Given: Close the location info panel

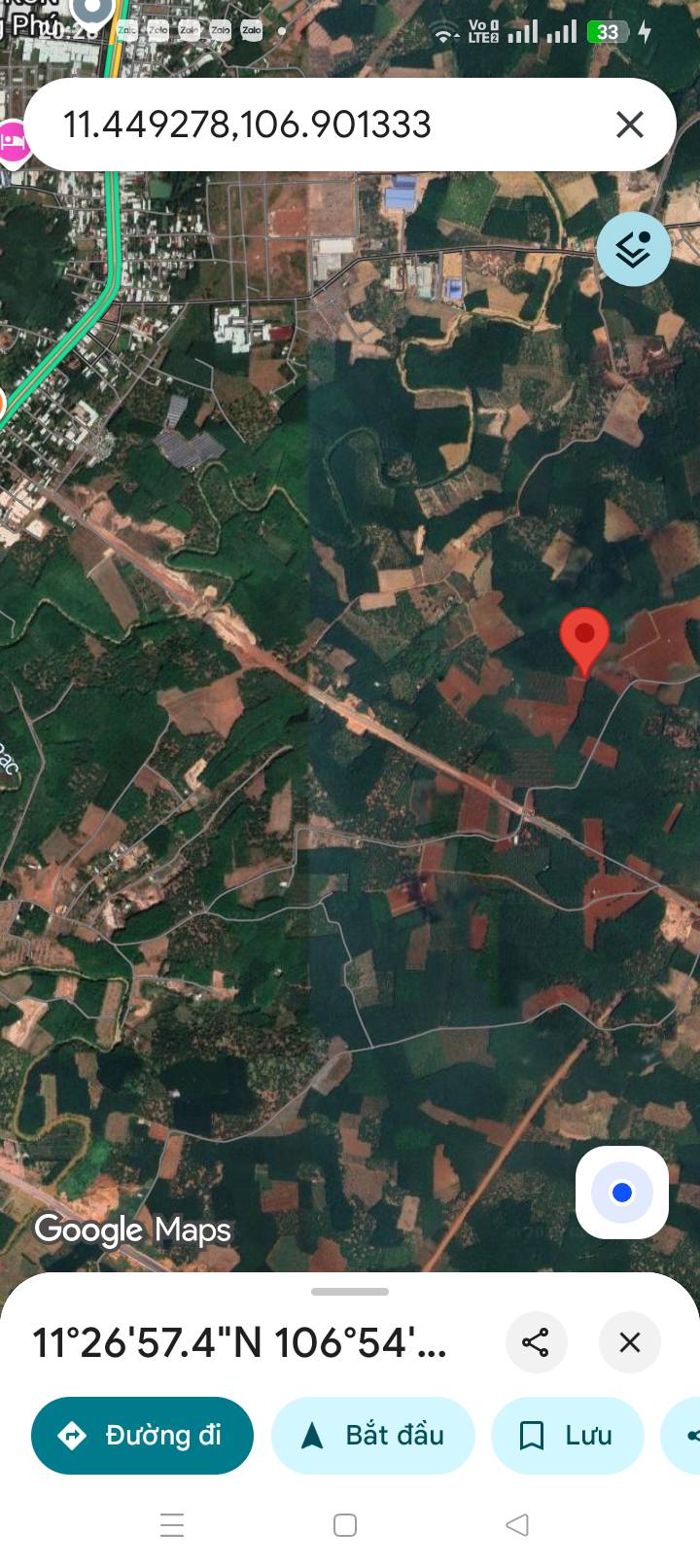Looking at the screenshot, I should tap(630, 1342).
